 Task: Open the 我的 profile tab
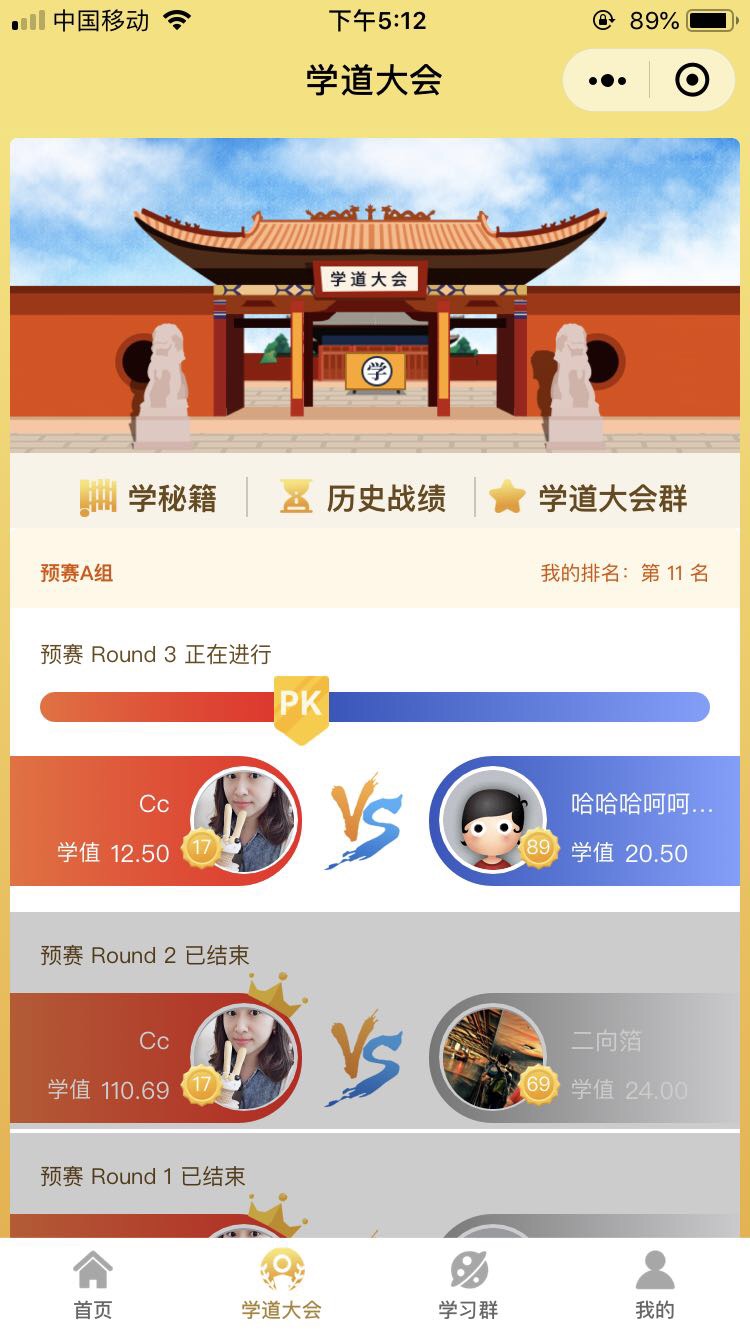click(x=655, y=1286)
